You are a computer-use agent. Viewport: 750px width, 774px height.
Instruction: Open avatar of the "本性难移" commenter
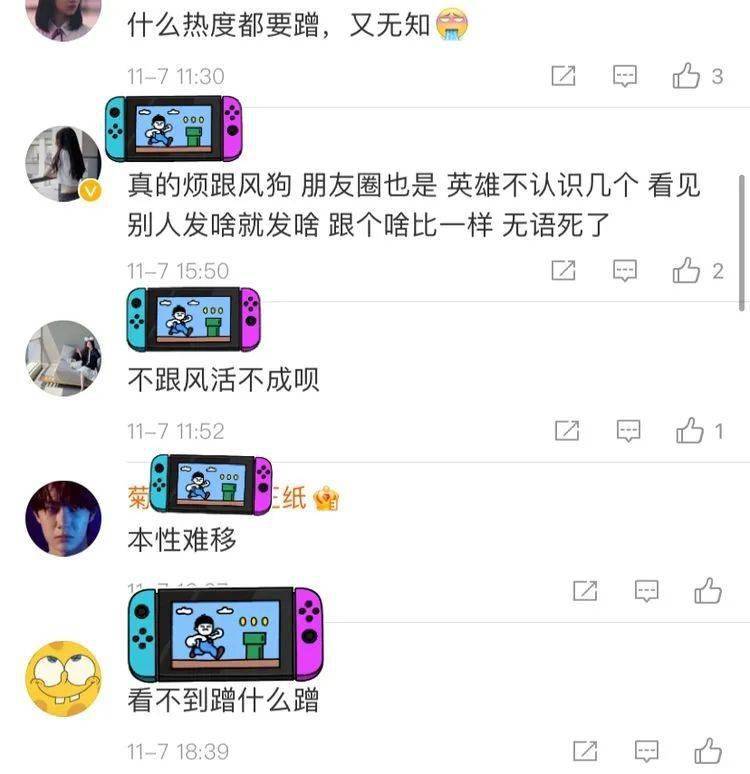(x=62, y=518)
